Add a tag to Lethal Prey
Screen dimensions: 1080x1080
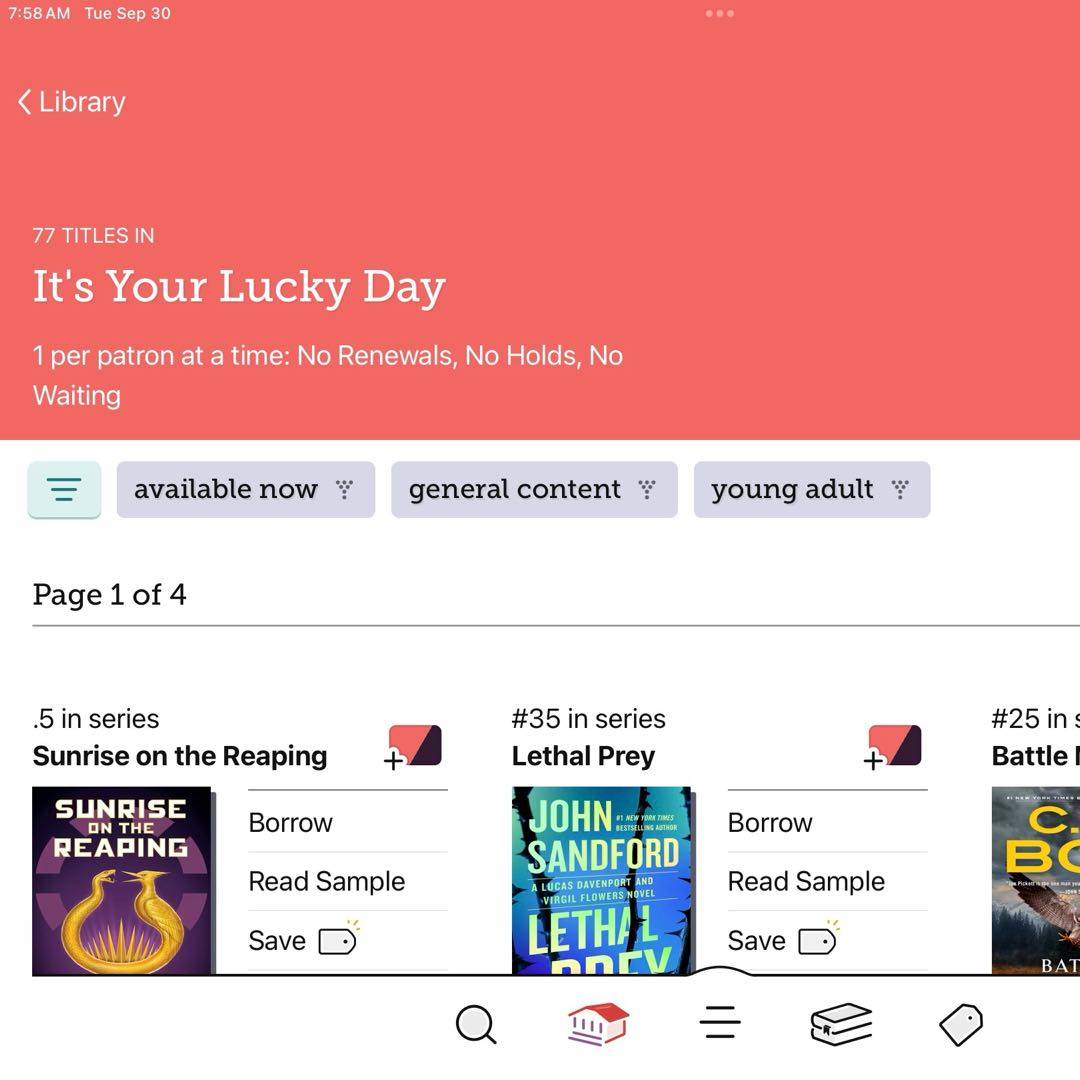click(894, 748)
